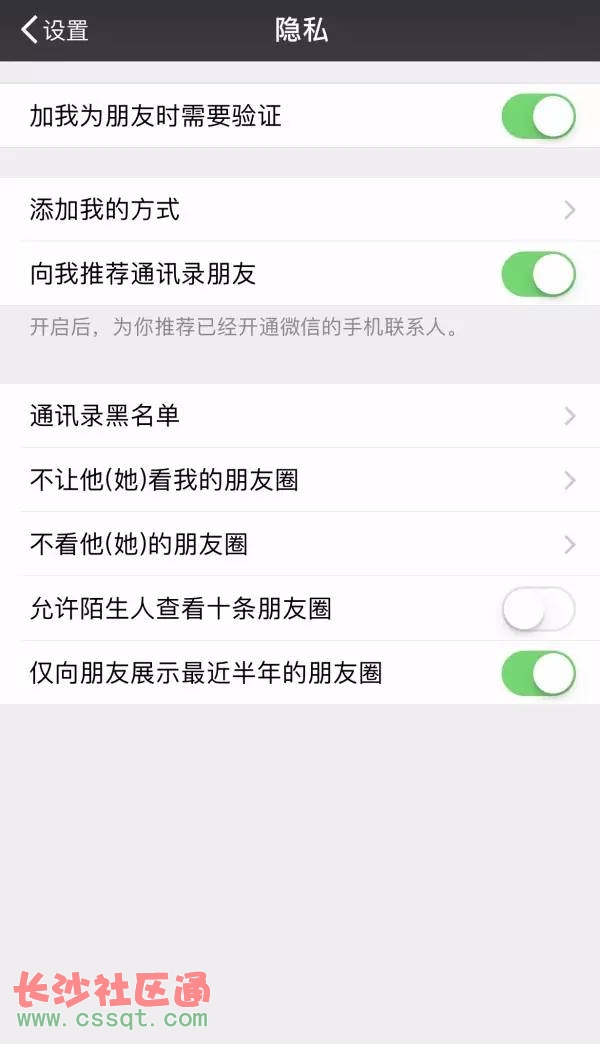Enable 允许陌生人查看十条朋友圈
Image resolution: width=600 pixels, height=1044 pixels.
[x=538, y=609]
